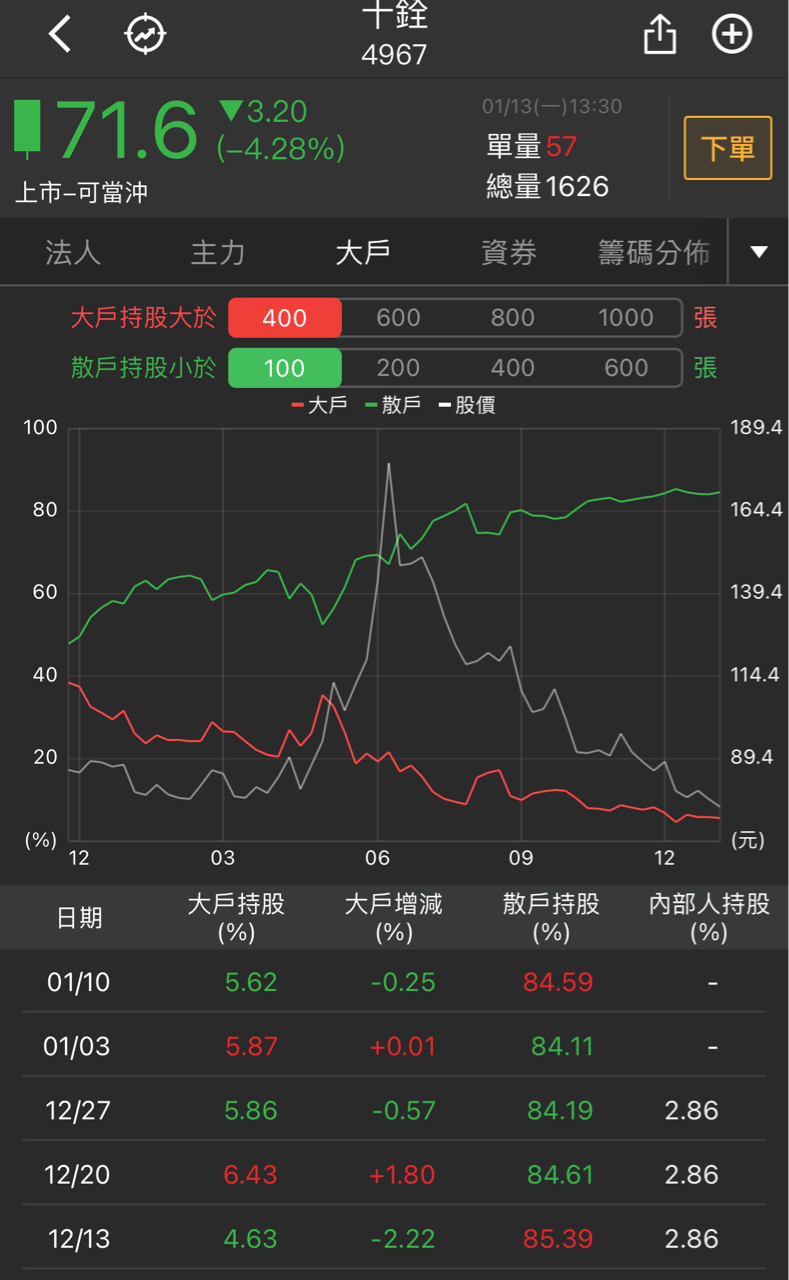Viewport: 789px width, 1280px height.
Task: Switch to the 主力 tab
Action: (x=218, y=252)
